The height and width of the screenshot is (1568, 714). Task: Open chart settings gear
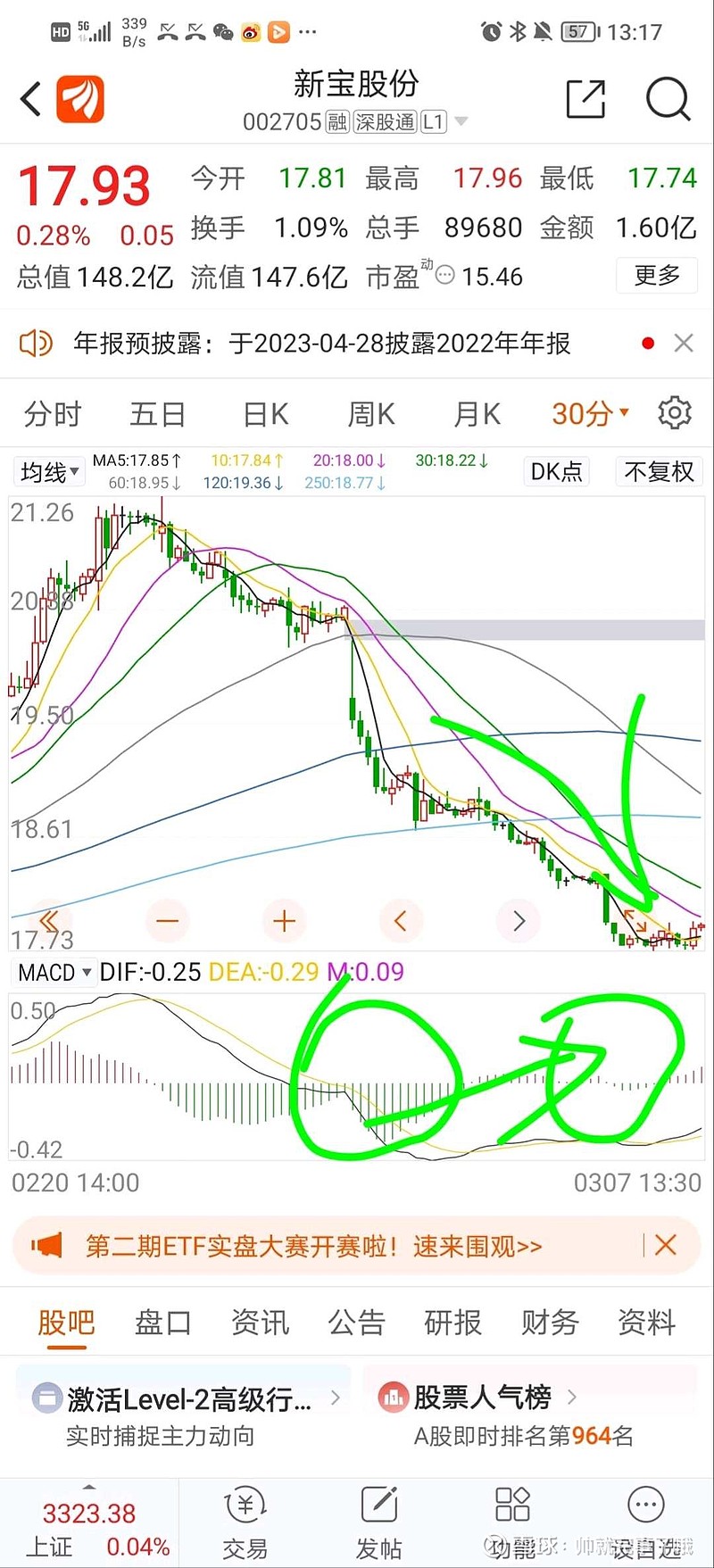[x=675, y=413]
